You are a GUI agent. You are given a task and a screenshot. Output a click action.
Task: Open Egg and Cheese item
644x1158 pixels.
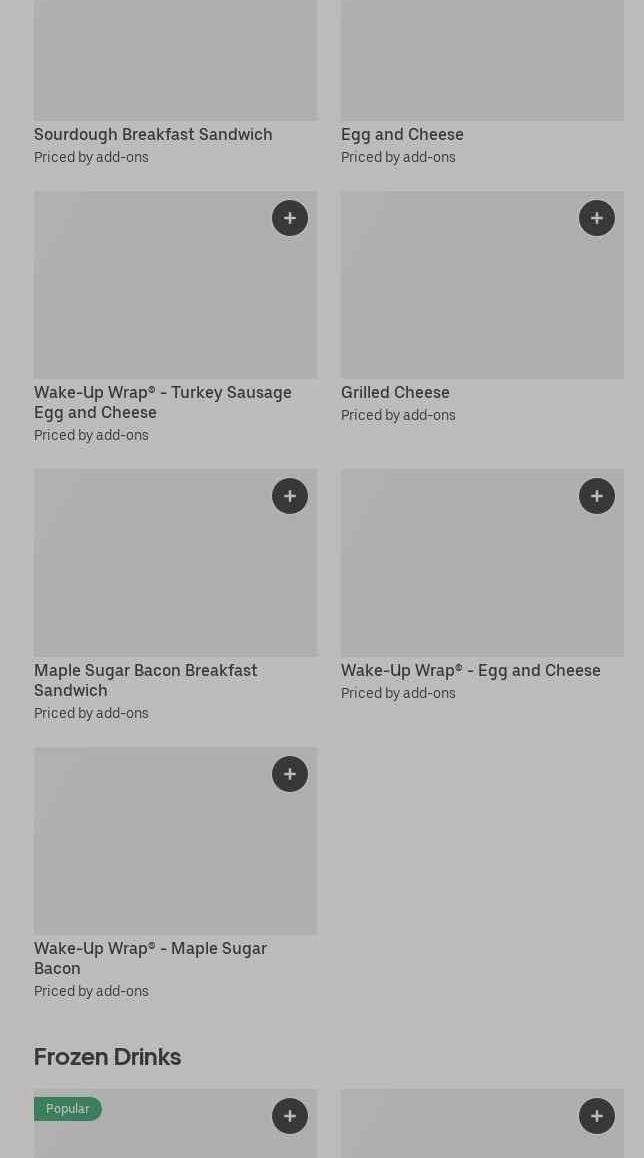pyautogui.click(x=402, y=134)
